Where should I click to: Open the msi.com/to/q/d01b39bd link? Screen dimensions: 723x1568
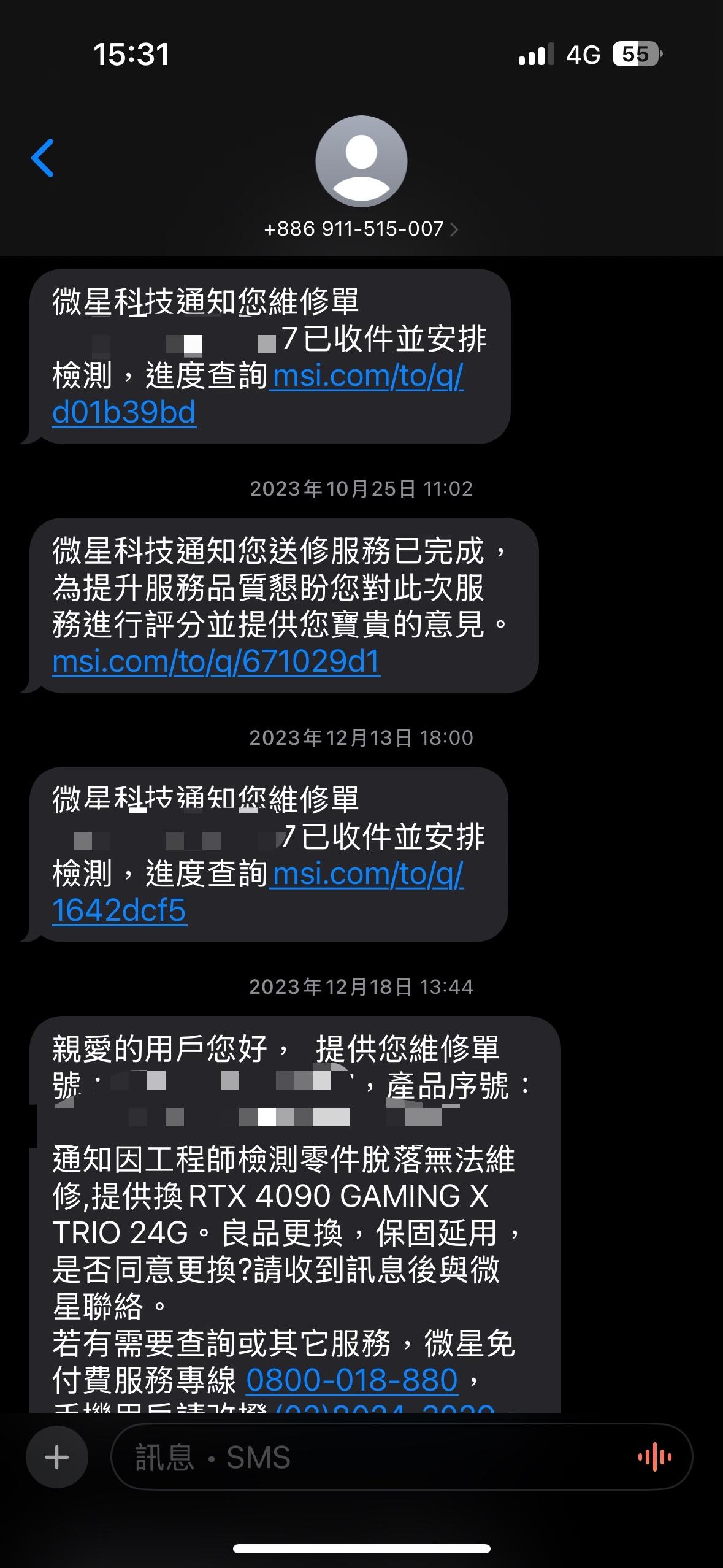[x=258, y=394]
